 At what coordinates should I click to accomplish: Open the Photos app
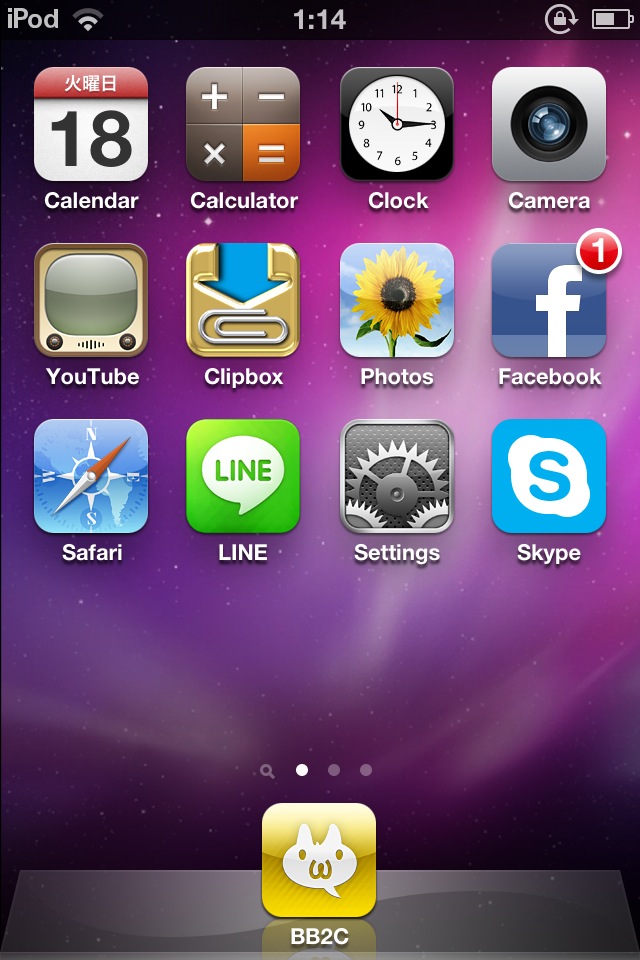(397, 300)
